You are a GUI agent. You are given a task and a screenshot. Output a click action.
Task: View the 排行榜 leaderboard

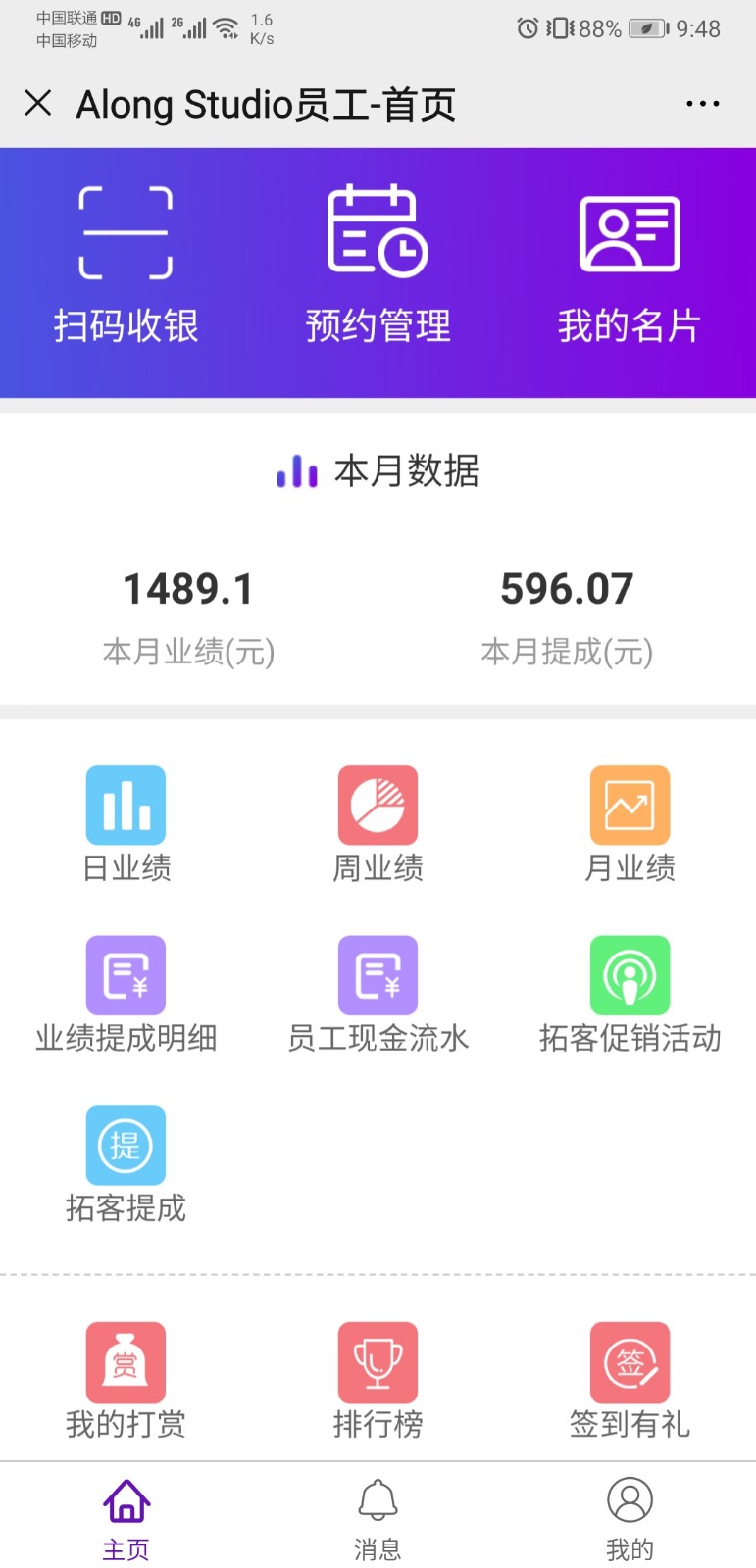click(378, 1382)
